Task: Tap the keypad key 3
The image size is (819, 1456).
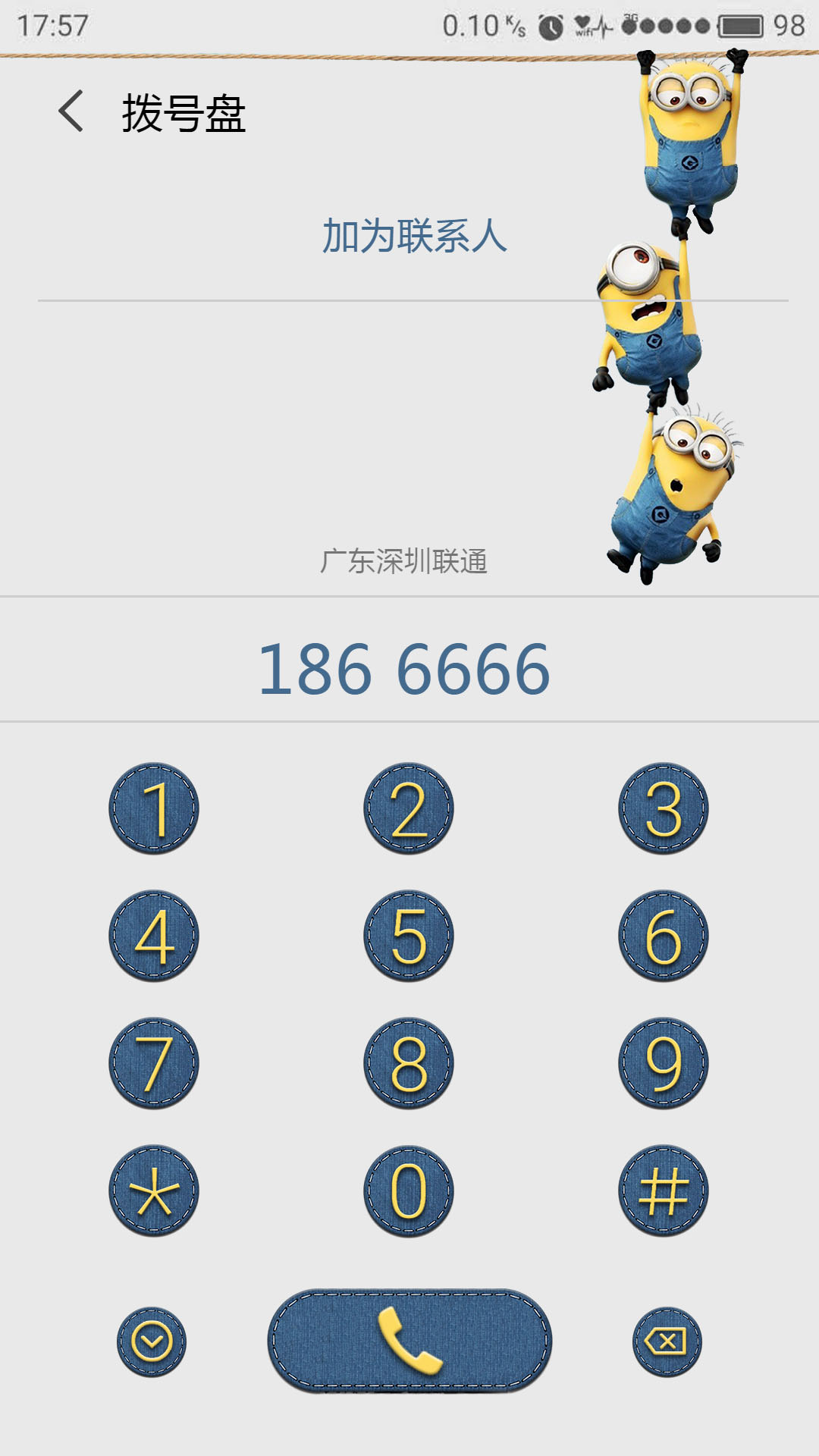Action: coord(664,808)
